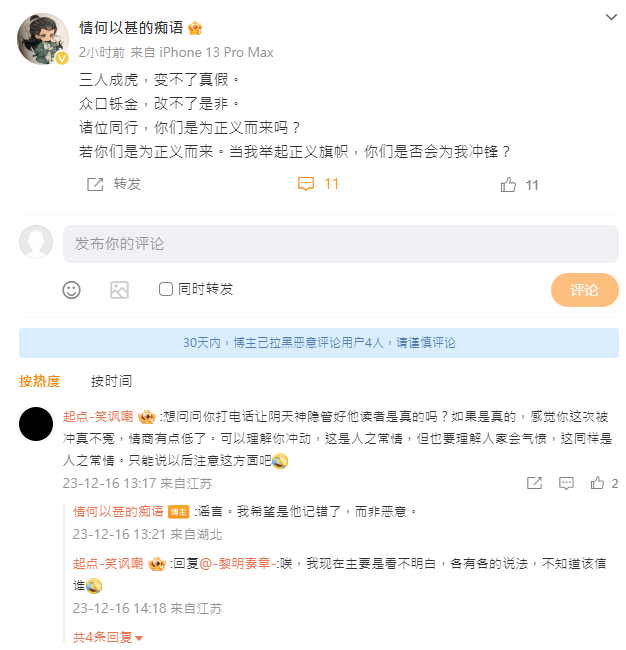Repost 起点-笑讽嘲's comment with share icon
626x650 pixels.
534,483
